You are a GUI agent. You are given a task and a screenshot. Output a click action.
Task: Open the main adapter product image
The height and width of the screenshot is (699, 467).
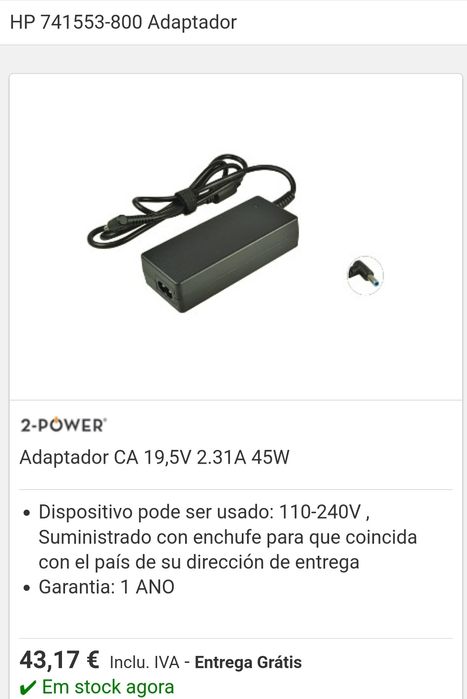coord(193,233)
